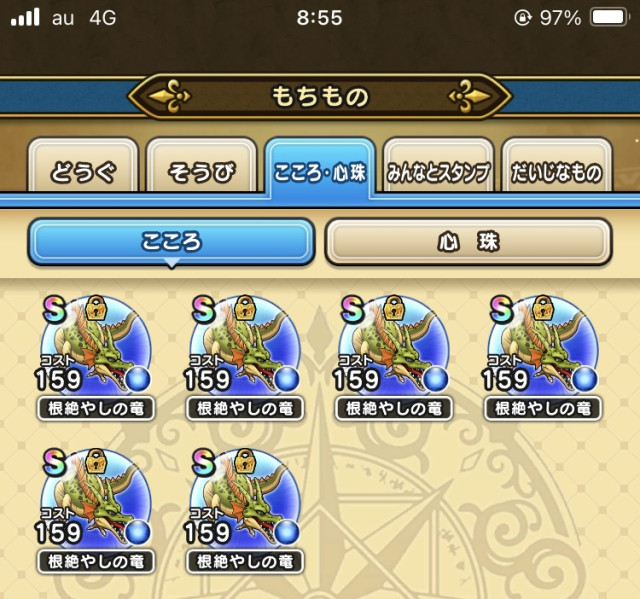The width and height of the screenshot is (640, 599).
Task: Switch to the そうび tab
Action: coord(201,171)
